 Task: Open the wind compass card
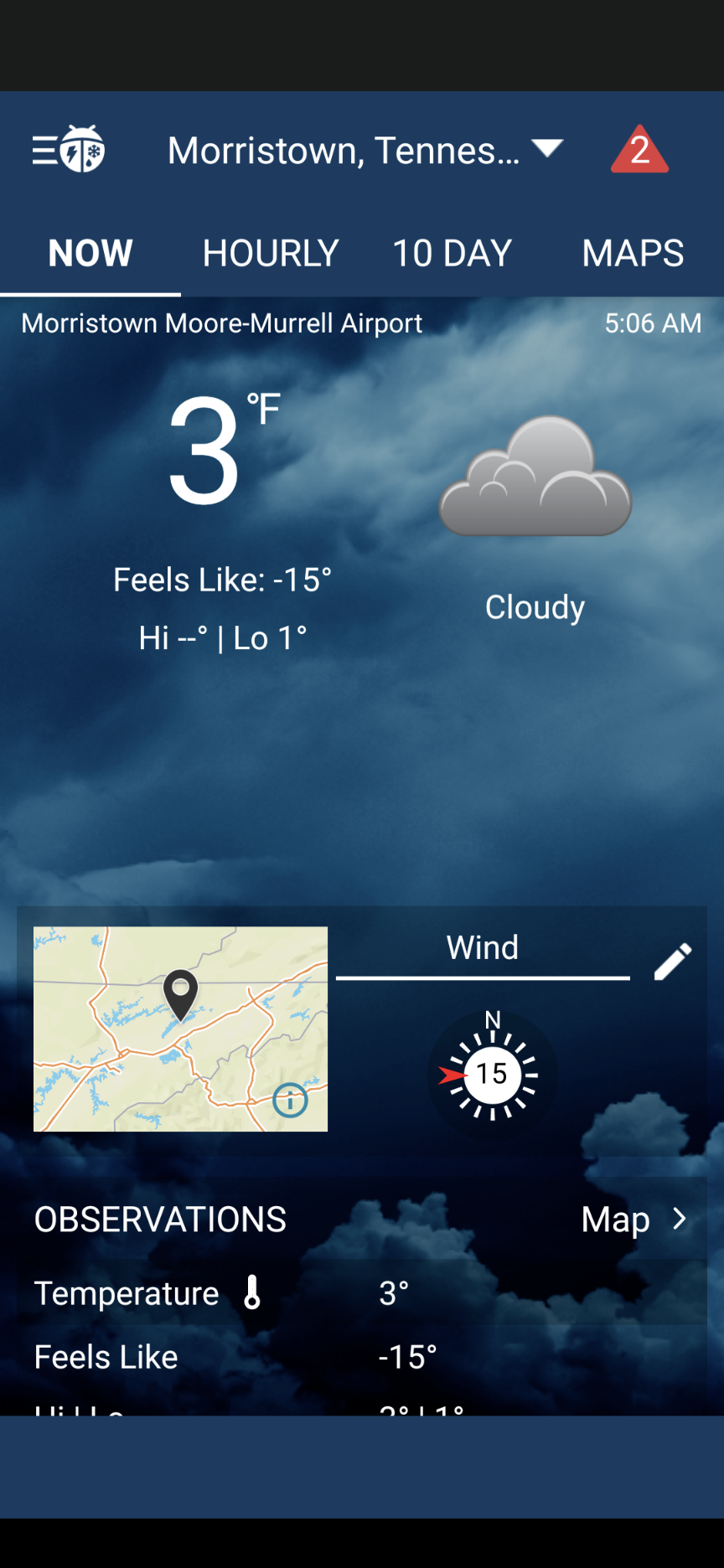492,1074
